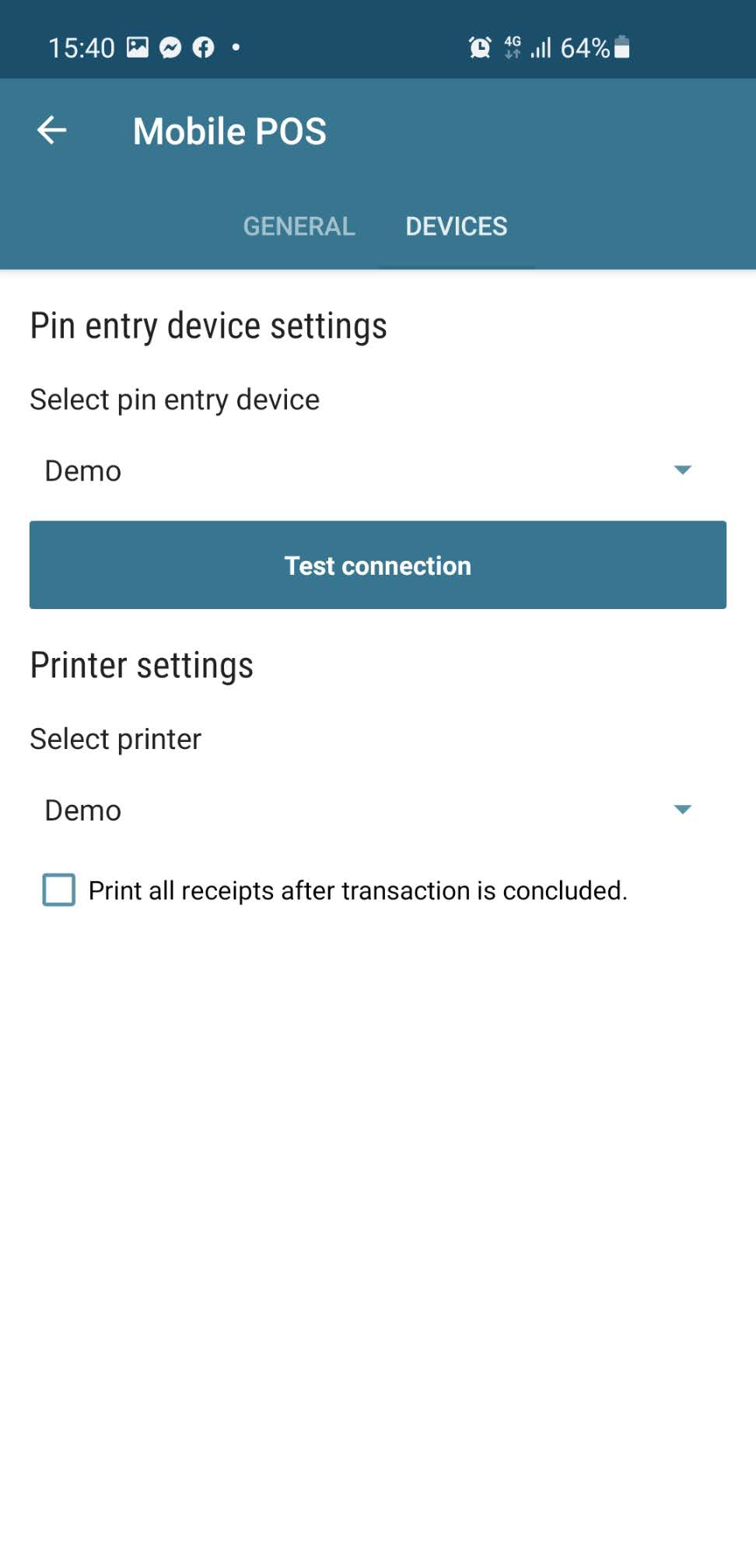
Task: Enable printing all receipts after transaction
Action: [59, 890]
